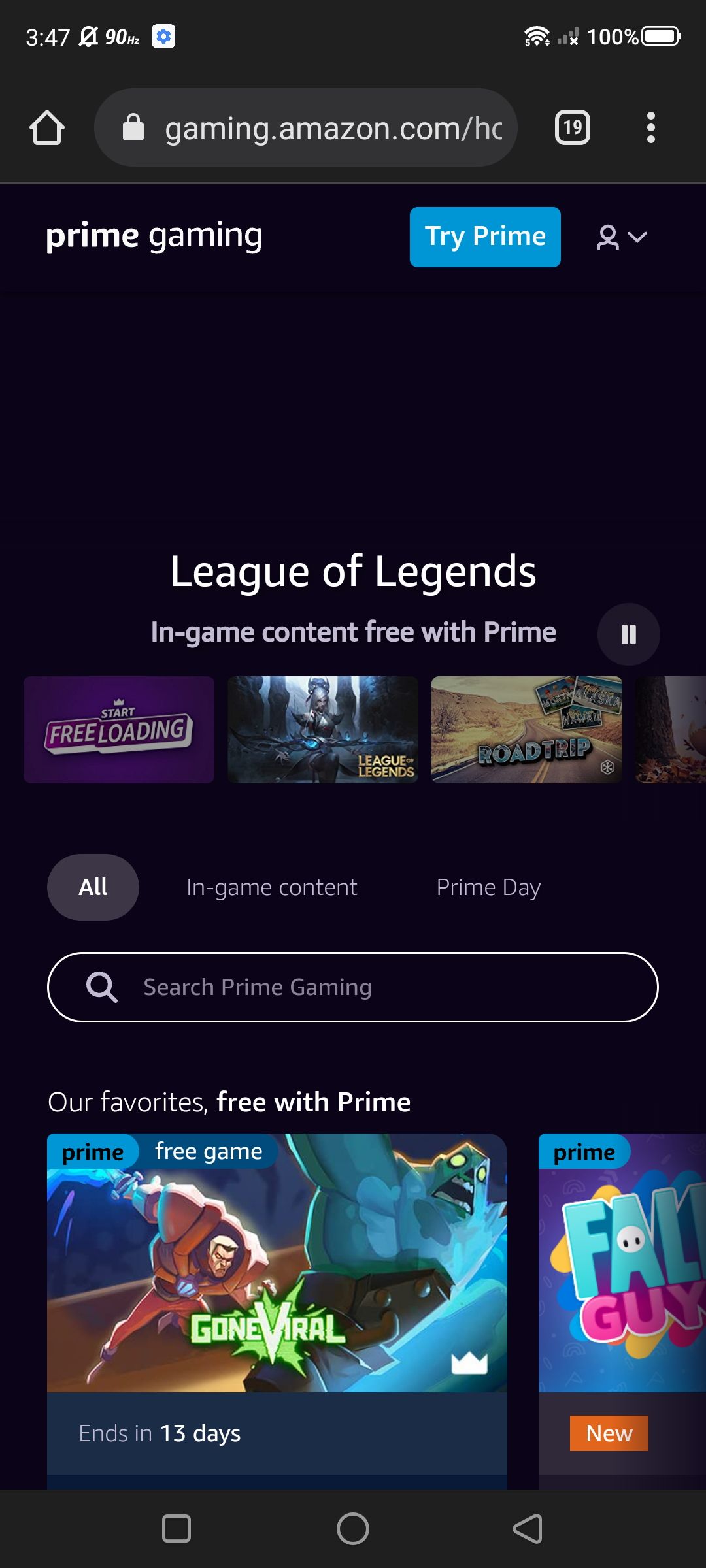
Task: Select the Start Freeloading carousel tile
Action: tap(119, 730)
